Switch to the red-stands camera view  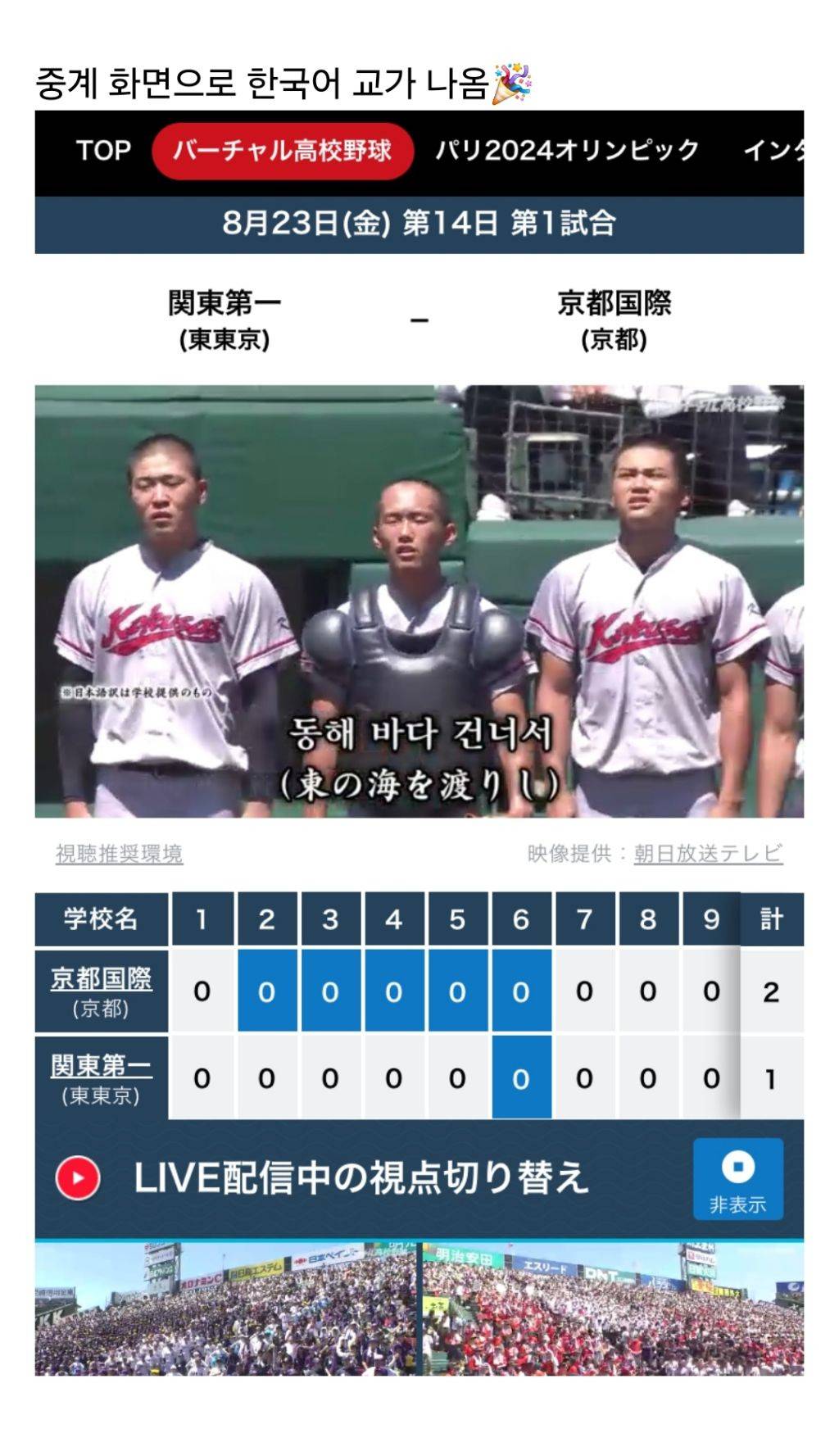coord(613,1309)
